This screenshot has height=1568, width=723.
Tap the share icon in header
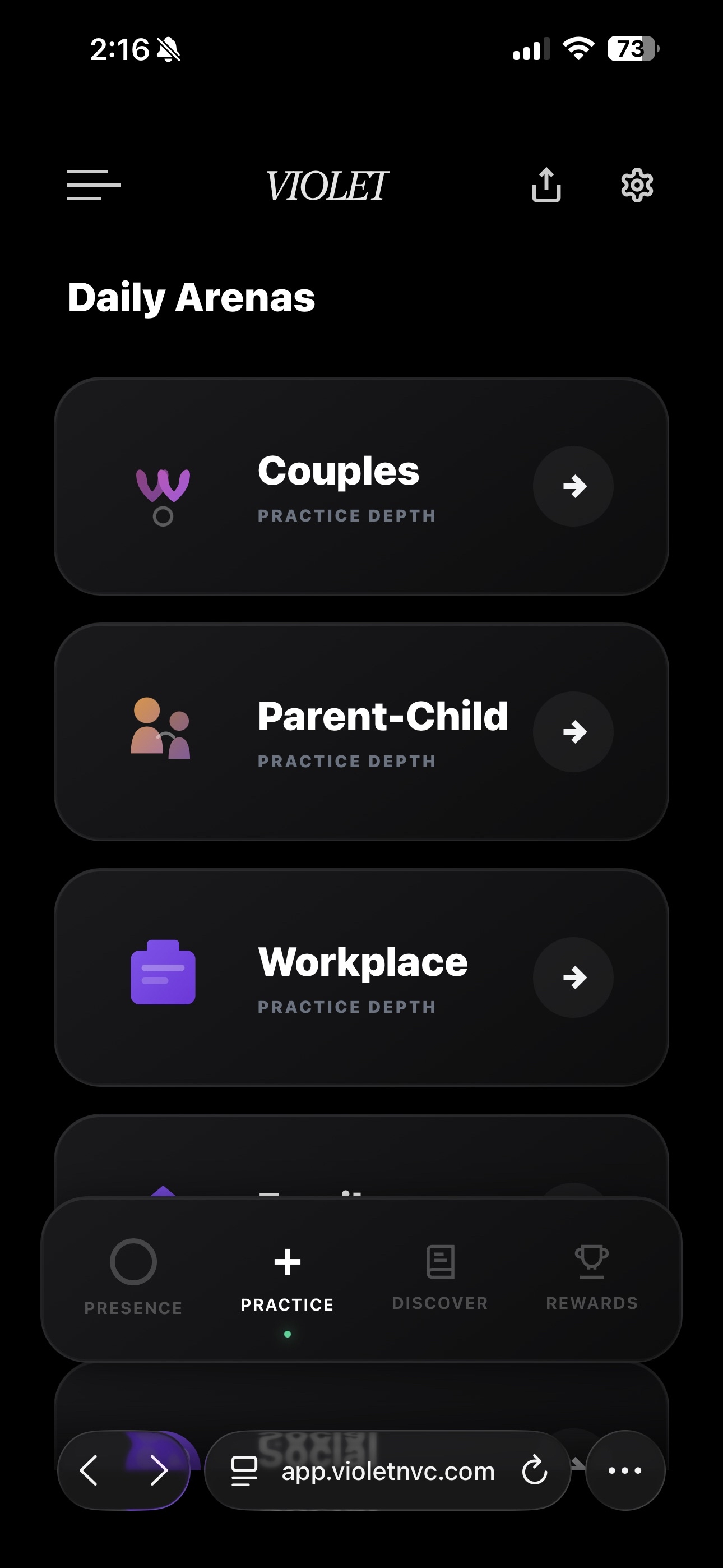pyautogui.click(x=546, y=185)
